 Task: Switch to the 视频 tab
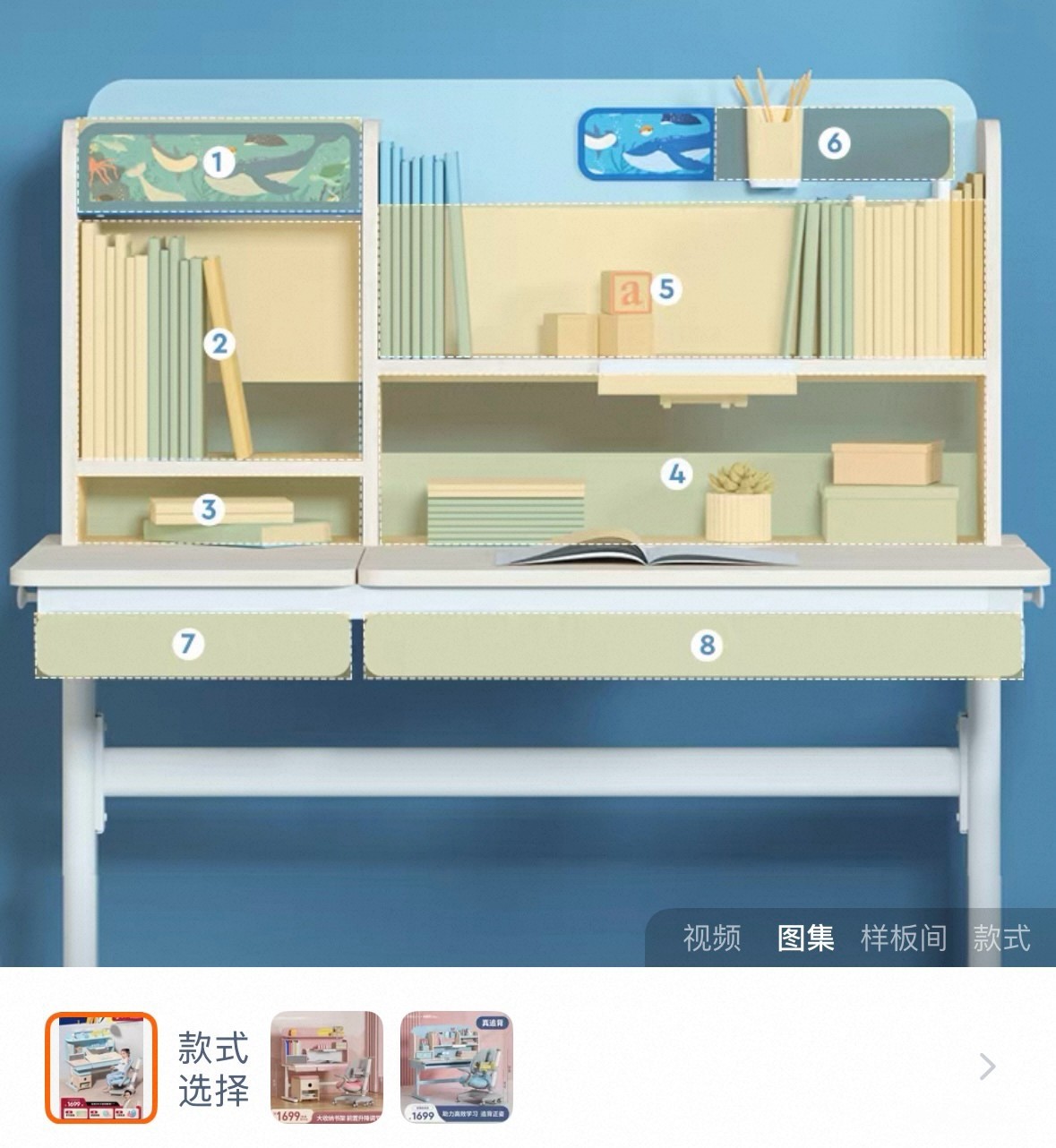(x=712, y=938)
